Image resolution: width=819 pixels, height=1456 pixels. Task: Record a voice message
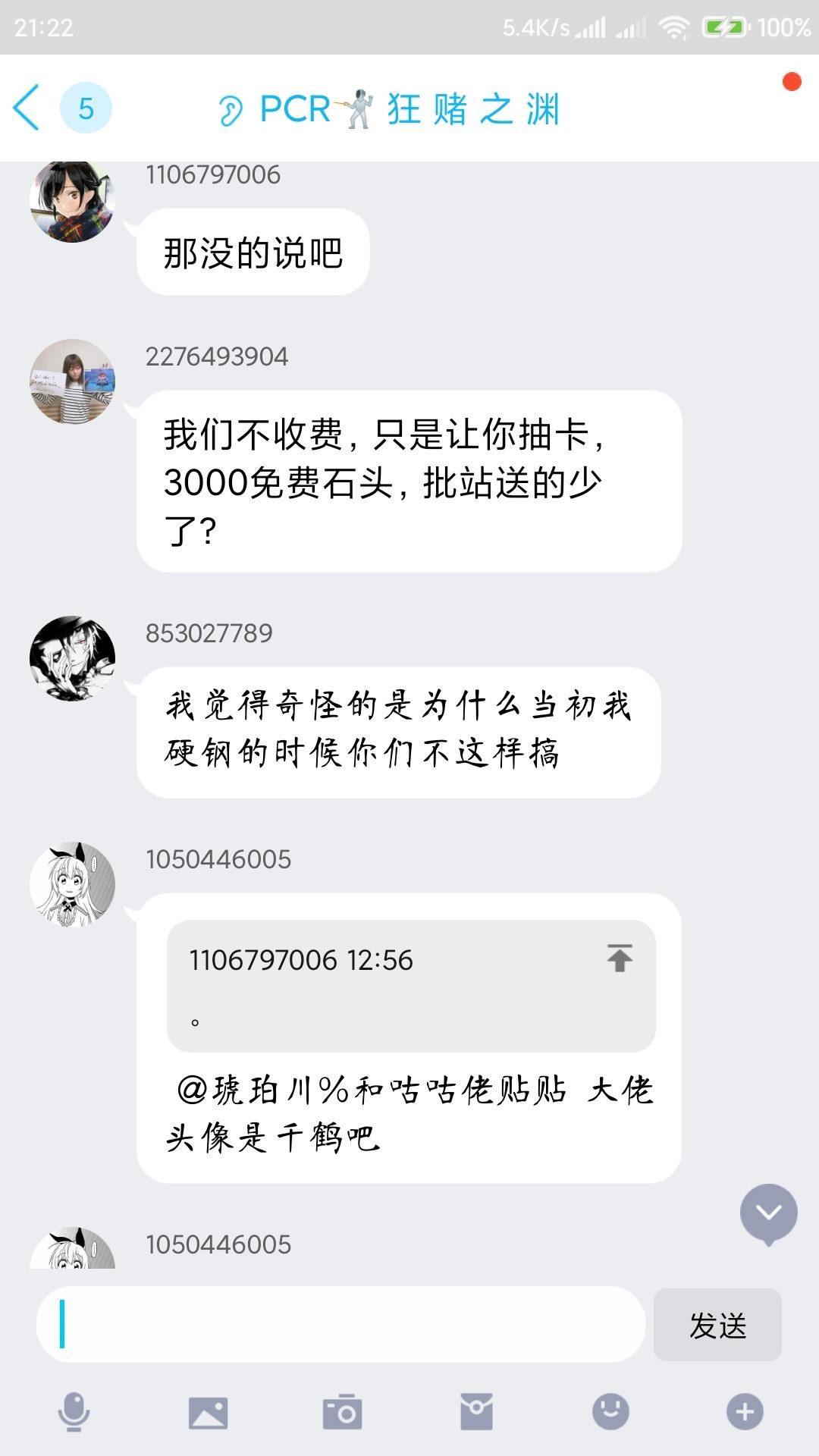point(74,1412)
